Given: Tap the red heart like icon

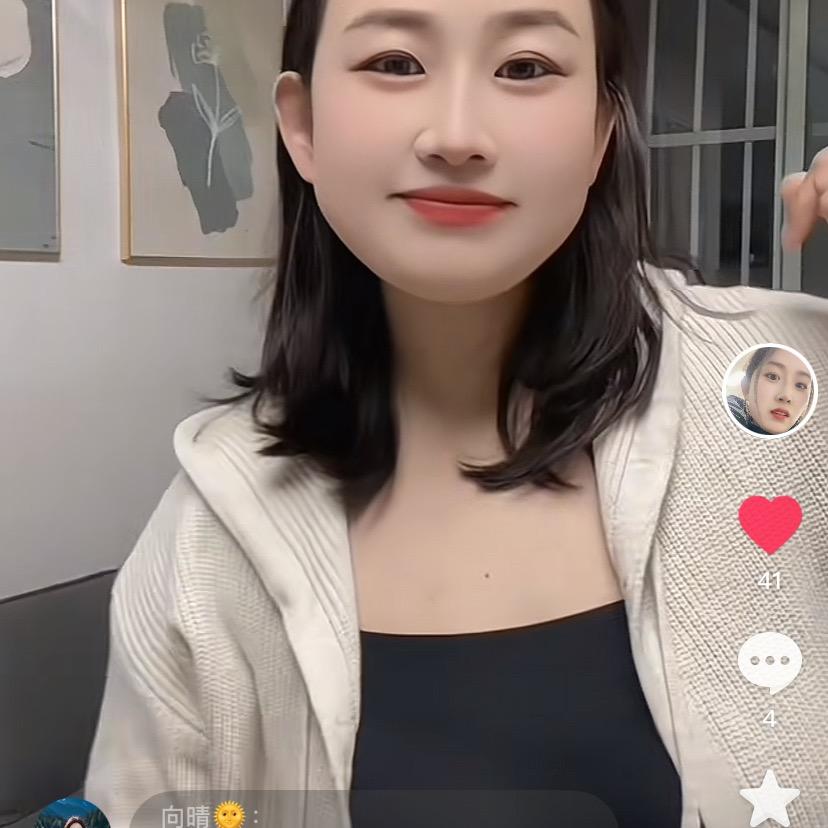Looking at the screenshot, I should click(x=770, y=523).
